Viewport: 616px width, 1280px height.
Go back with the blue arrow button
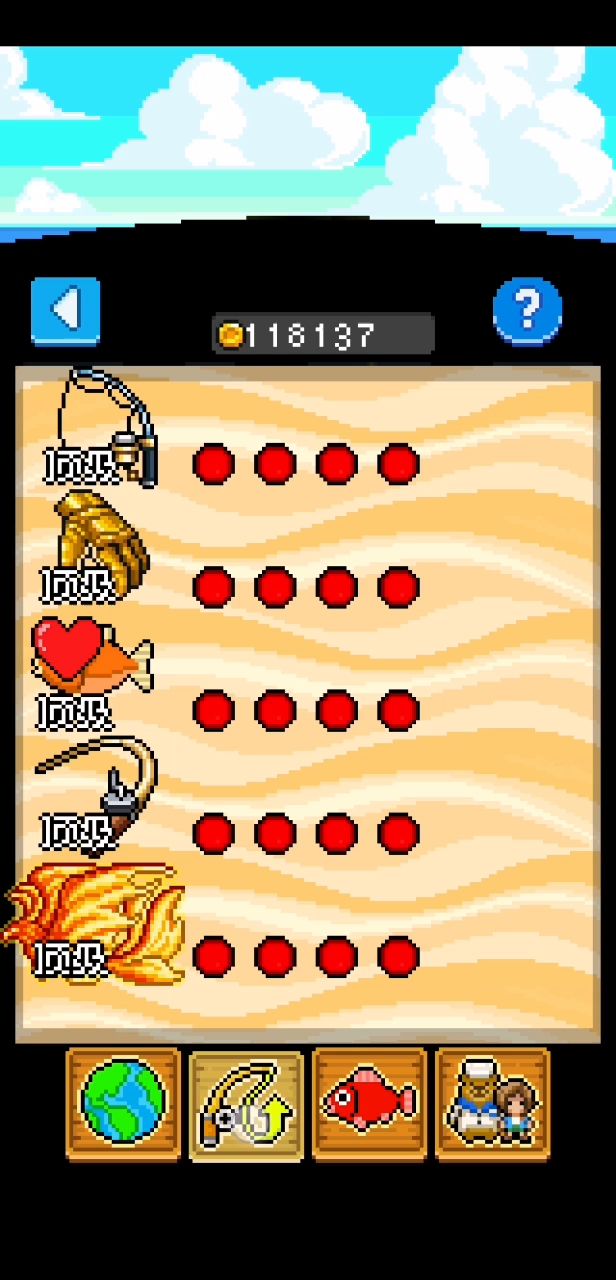point(66,311)
